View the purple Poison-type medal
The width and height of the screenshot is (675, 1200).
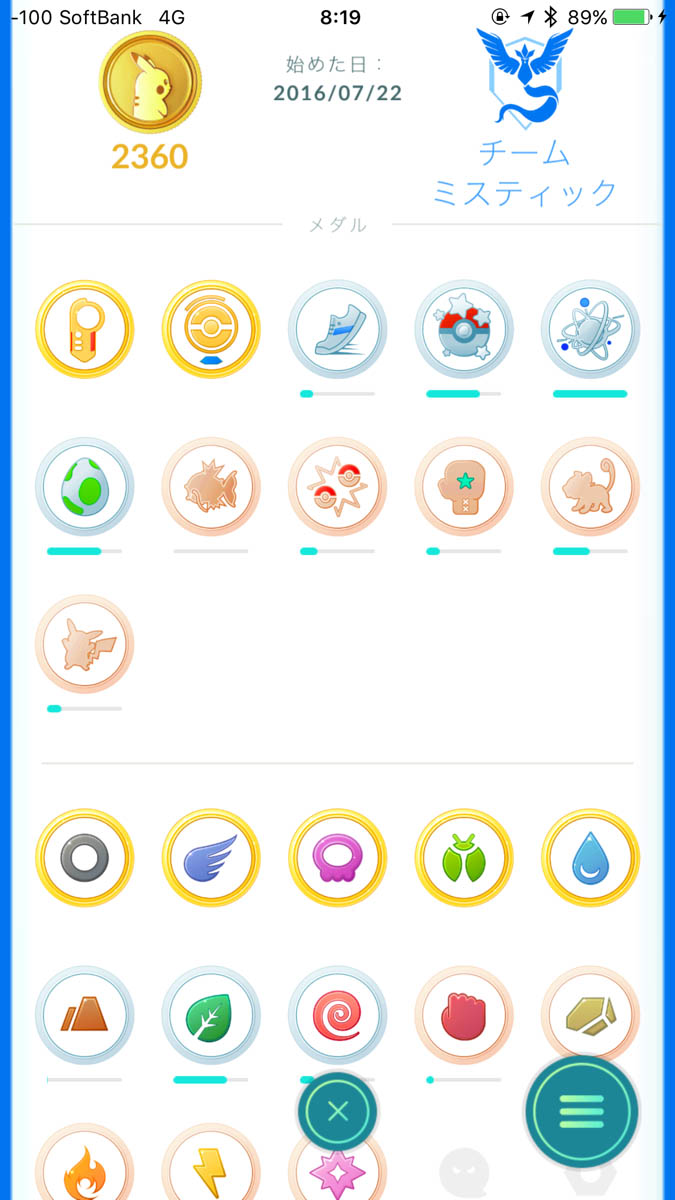pyautogui.click(x=338, y=858)
